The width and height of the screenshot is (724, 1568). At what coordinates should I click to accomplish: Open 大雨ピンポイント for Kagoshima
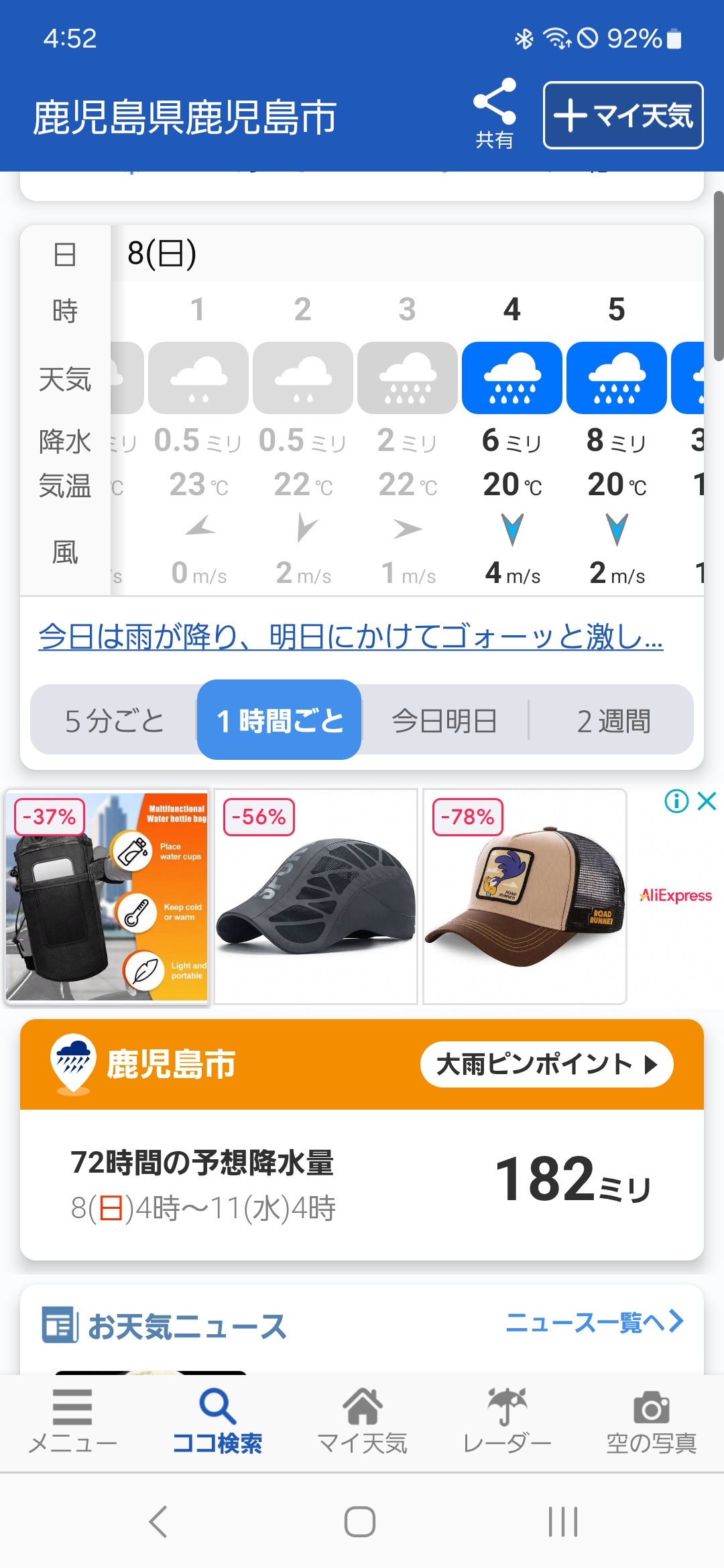pyautogui.click(x=546, y=1064)
